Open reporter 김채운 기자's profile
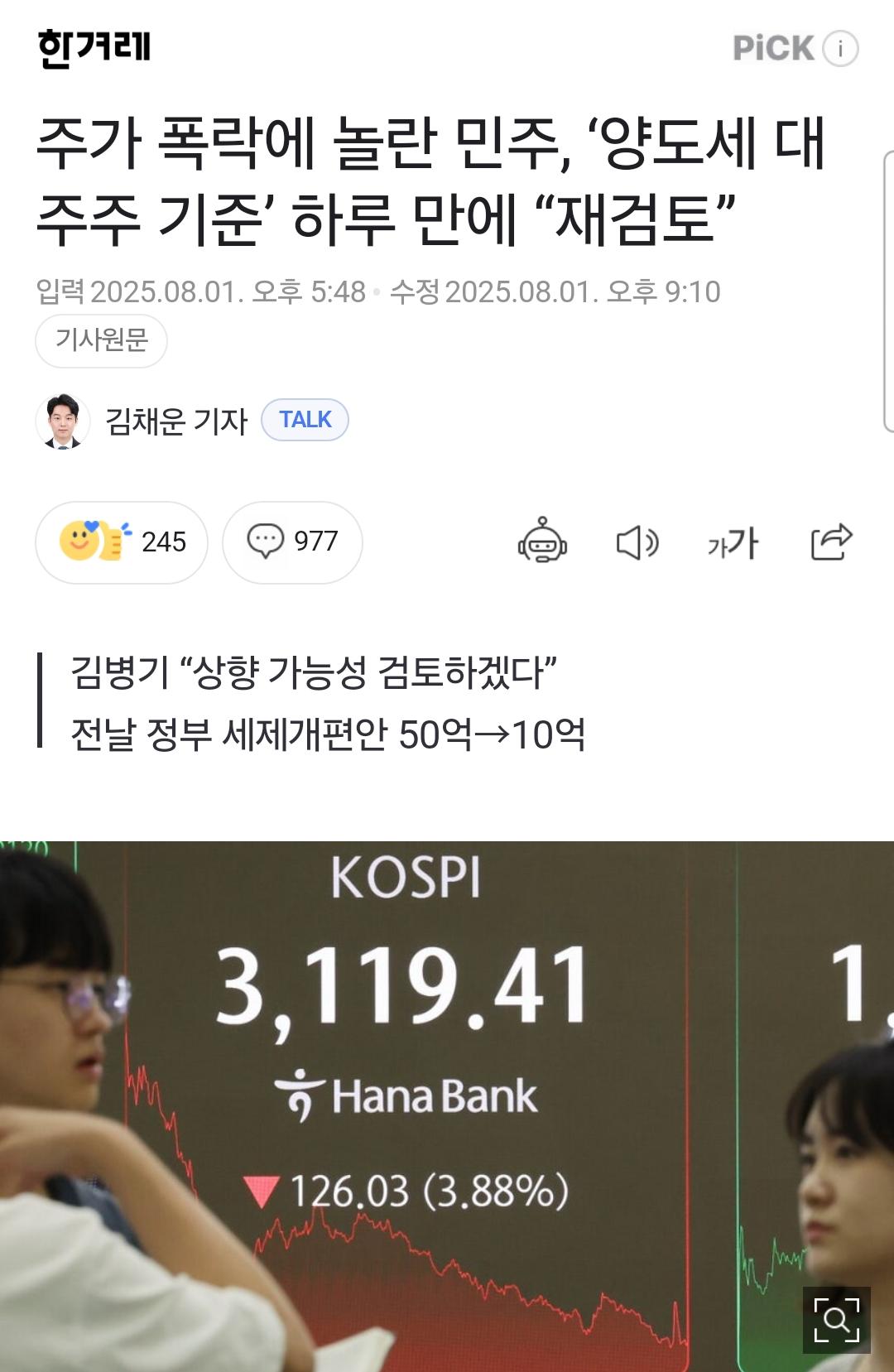This screenshot has width=894, height=1372. [175, 421]
